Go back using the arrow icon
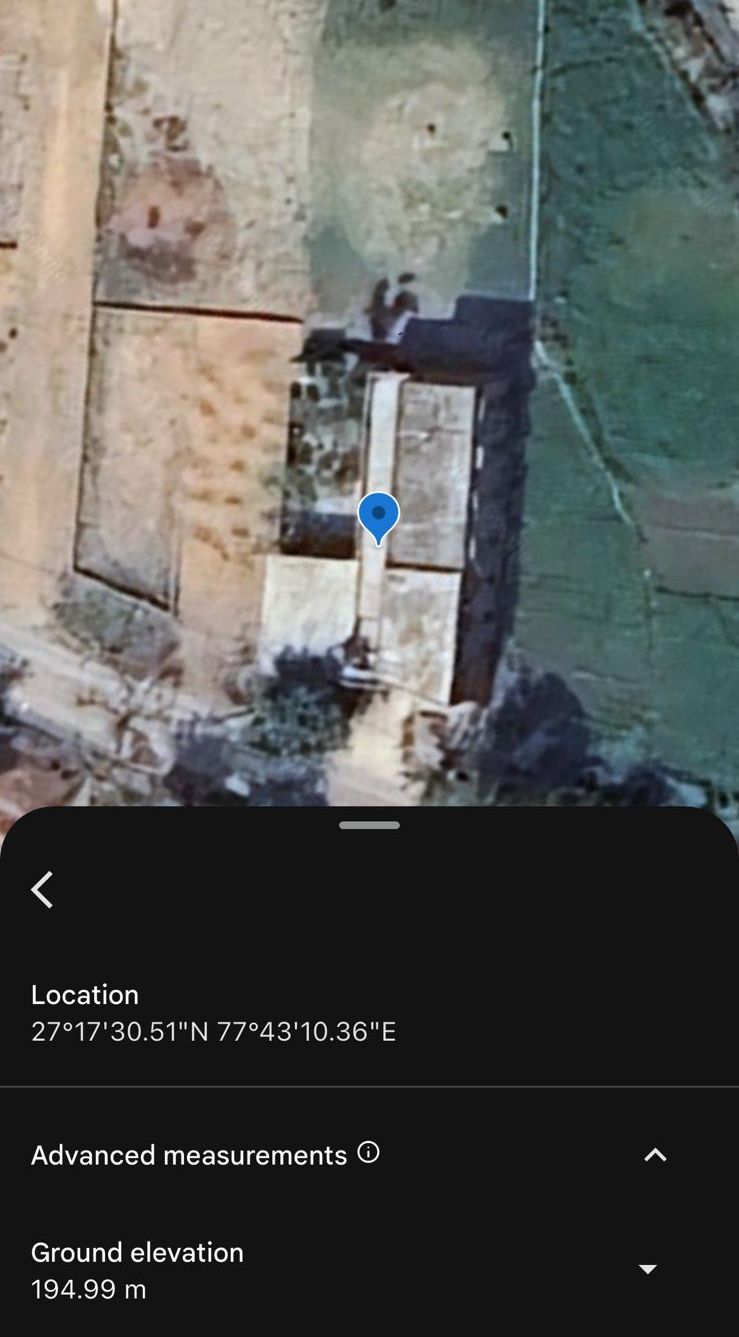This screenshot has height=1337, width=739. point(42,889)
